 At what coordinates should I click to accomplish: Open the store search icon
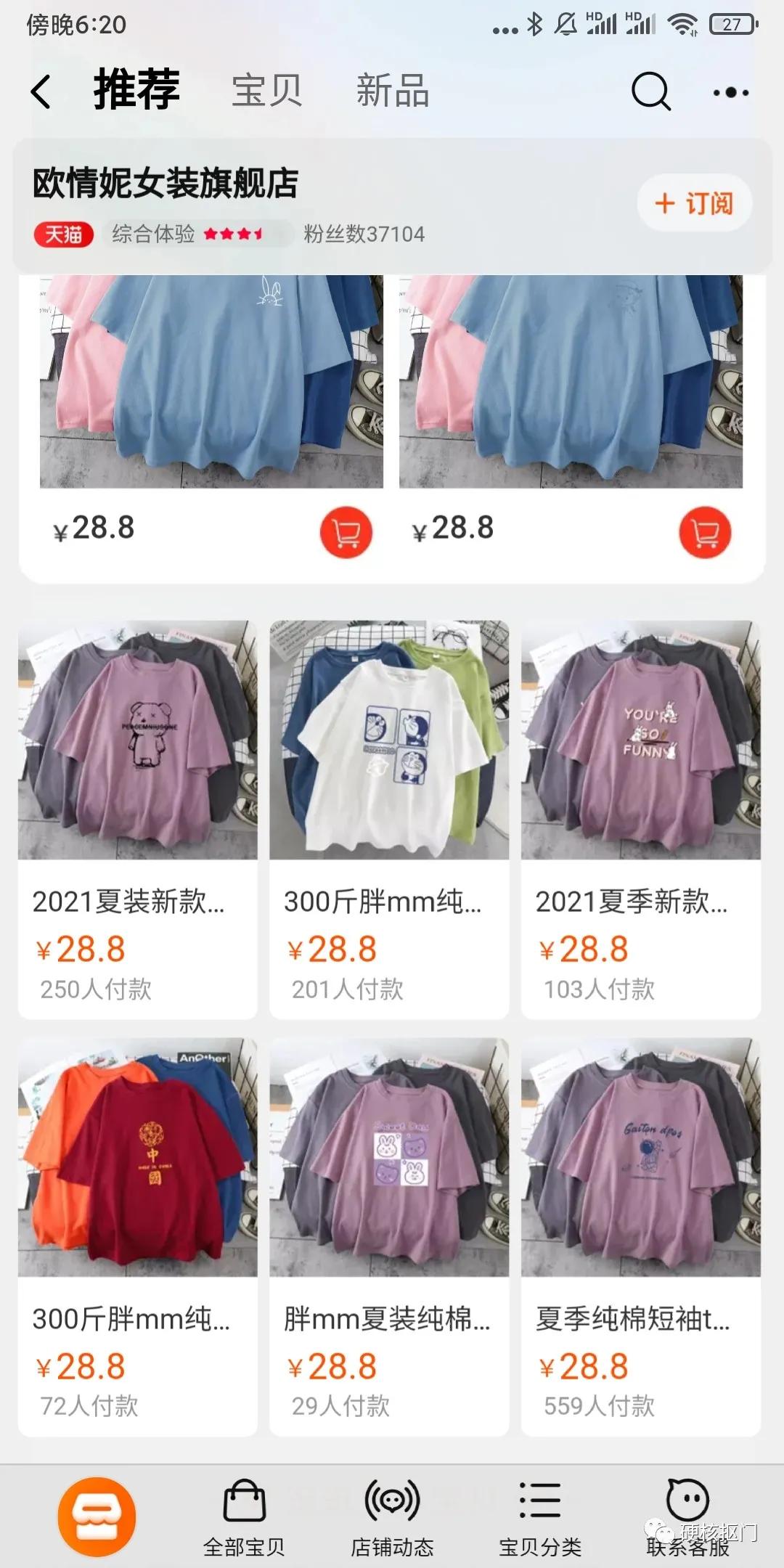[650, 91]
